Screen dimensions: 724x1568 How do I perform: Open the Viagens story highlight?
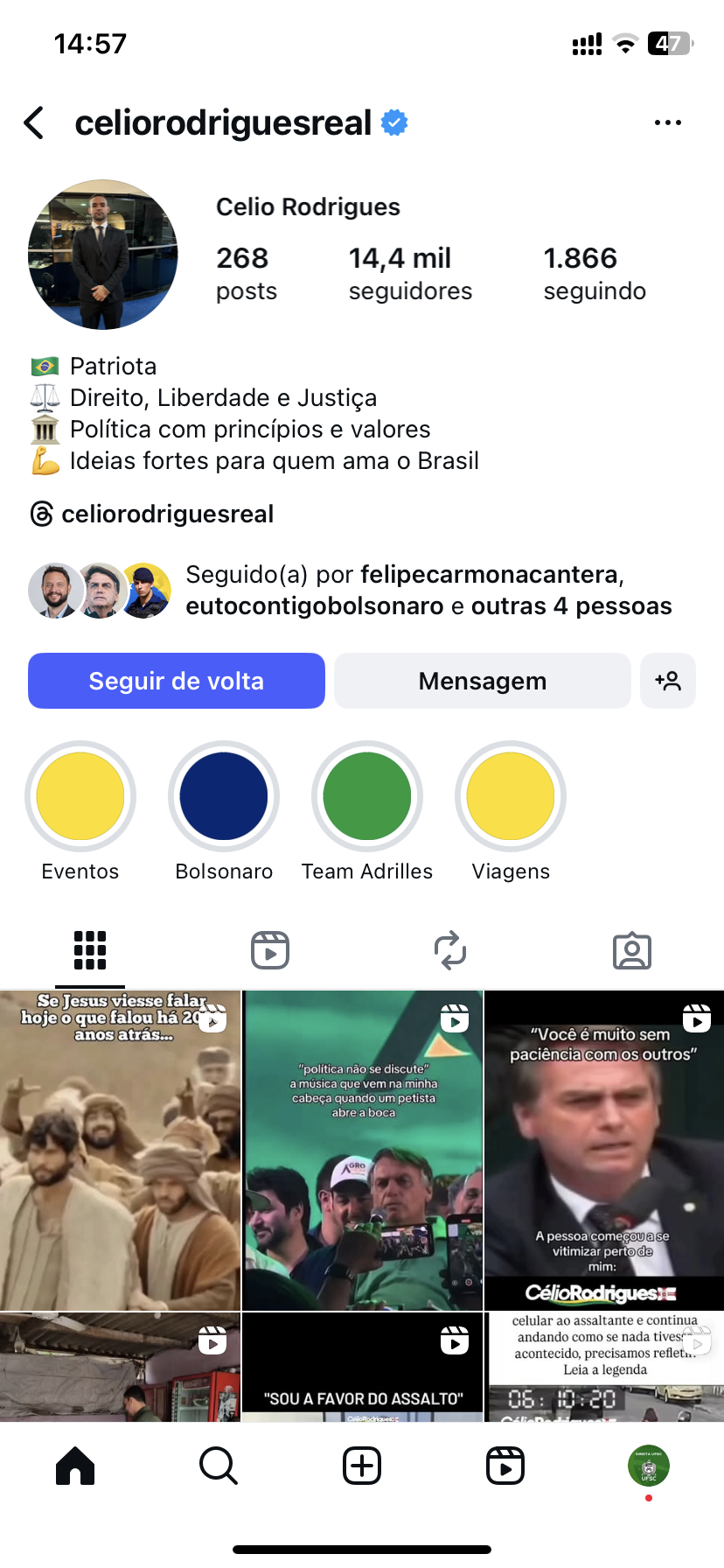pyautogui.click(x=511, y=796)
